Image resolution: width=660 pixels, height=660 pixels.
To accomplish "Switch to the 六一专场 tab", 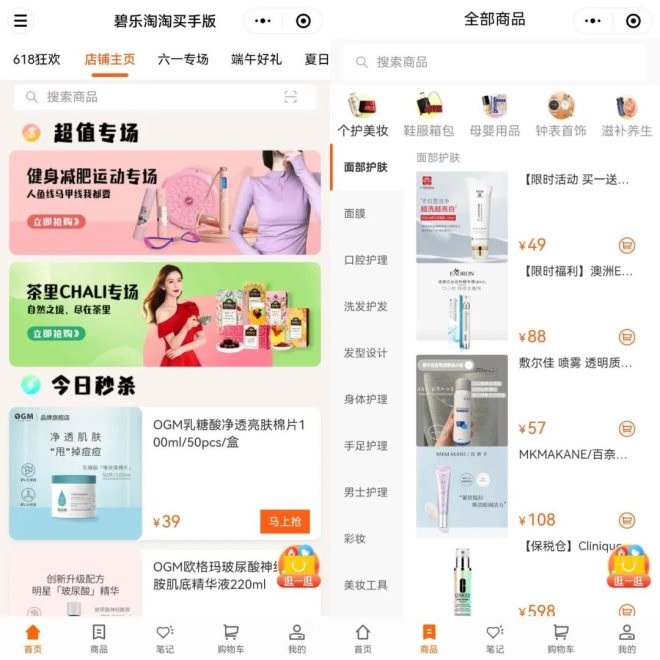I will tap(183, 59).
